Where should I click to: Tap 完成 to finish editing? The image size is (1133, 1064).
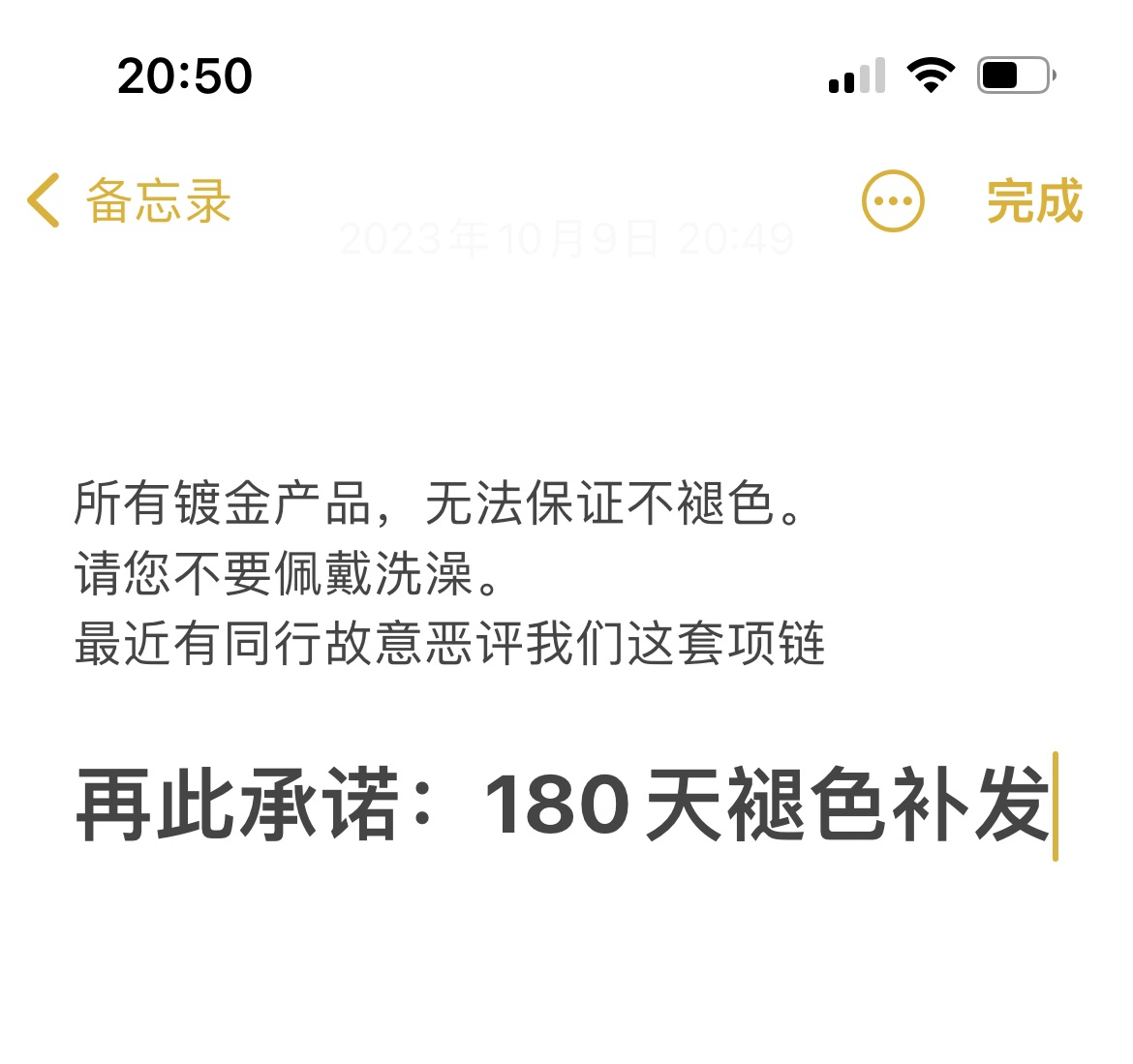1034,200
